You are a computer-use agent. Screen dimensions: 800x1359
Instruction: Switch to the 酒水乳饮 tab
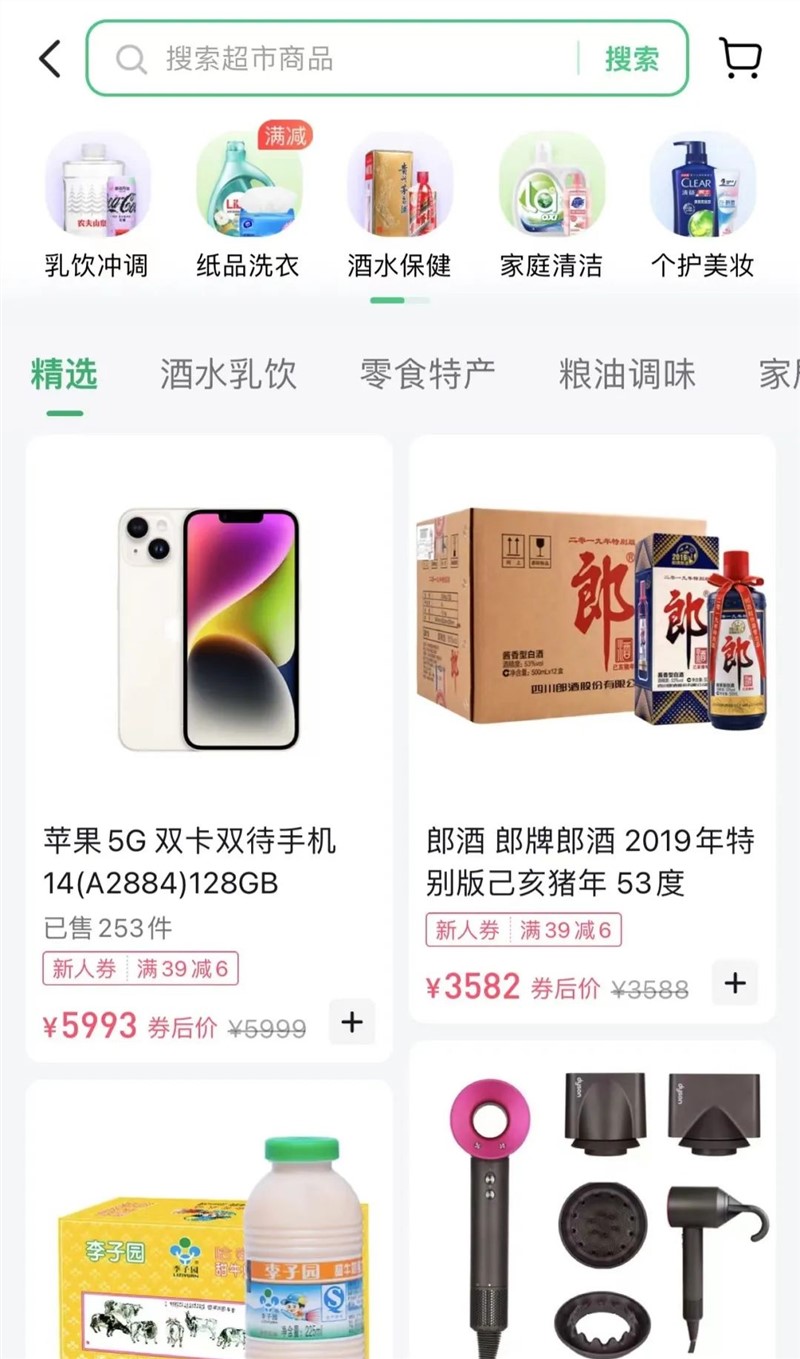click(x=228, y=375)
